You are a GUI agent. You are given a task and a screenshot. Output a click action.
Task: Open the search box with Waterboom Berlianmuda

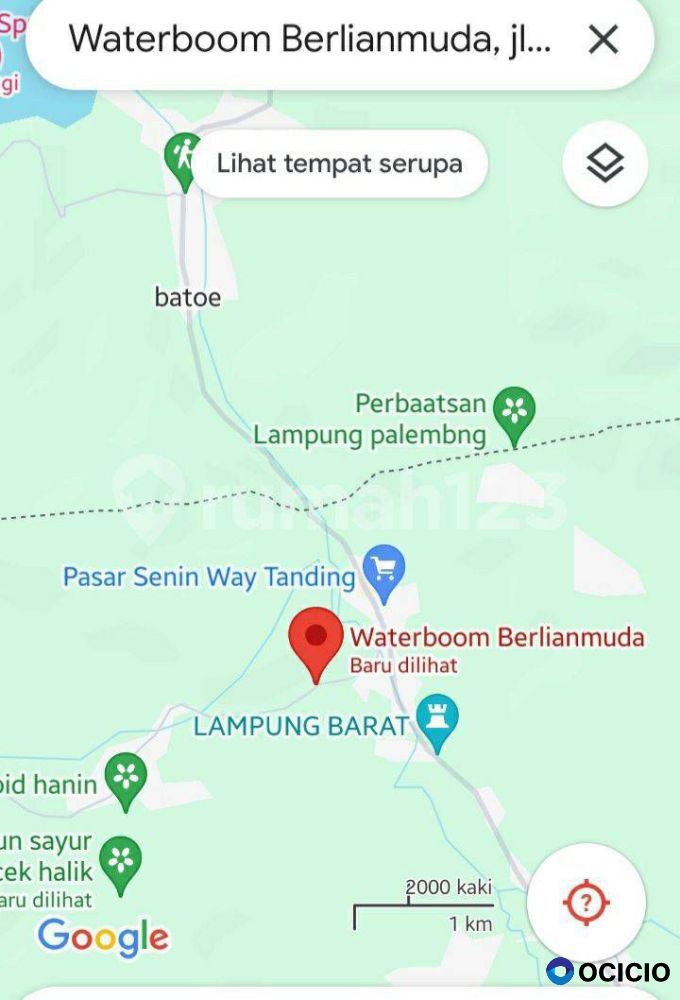310,40
